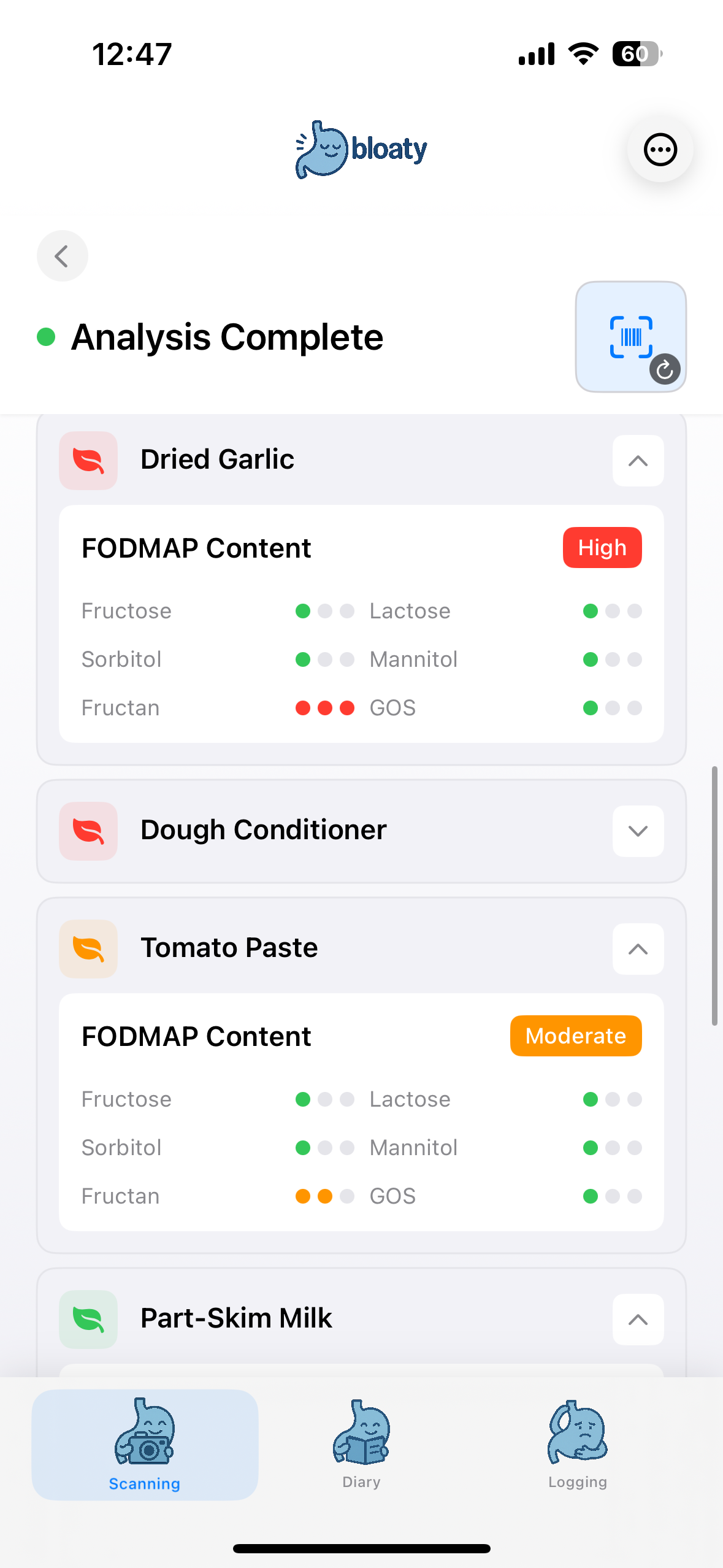The height and width of the screenshot is (1568, 723).
Task: Switch to the Diary tab
Action: point(361,1445)
